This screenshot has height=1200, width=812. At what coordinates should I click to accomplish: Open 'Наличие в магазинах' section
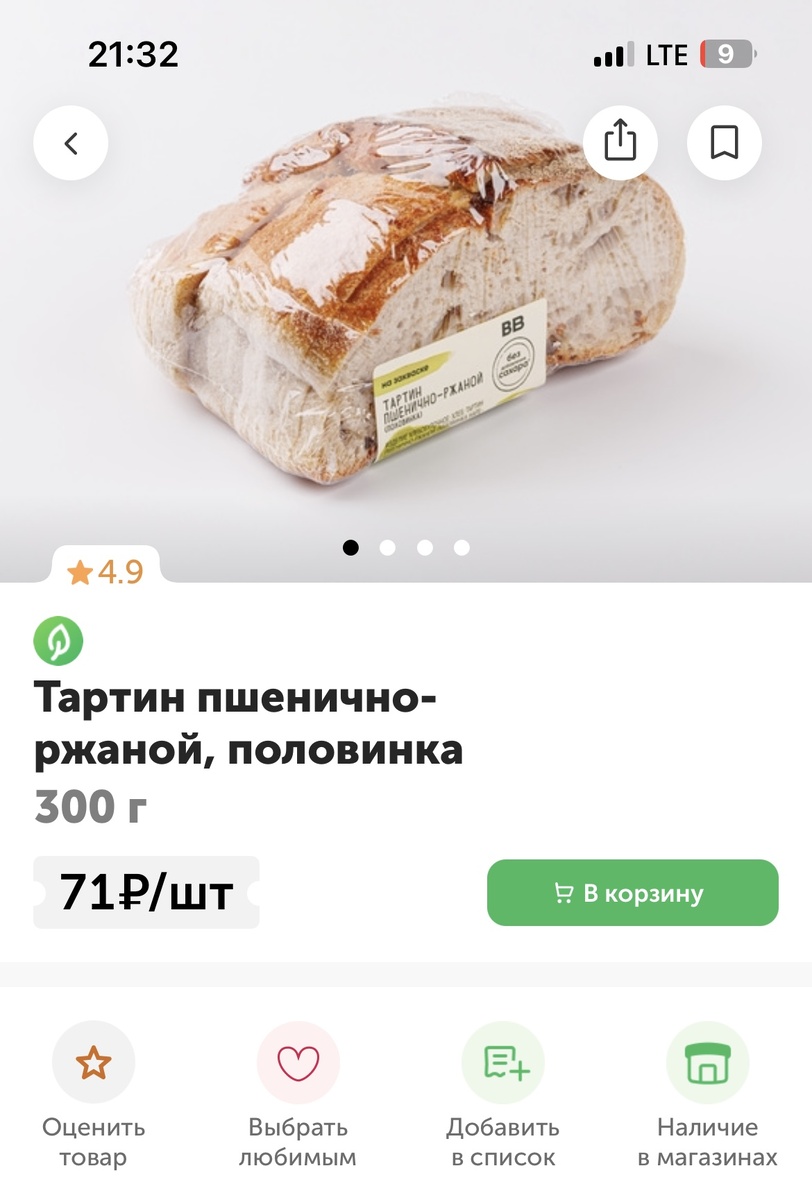[707, 1095]
